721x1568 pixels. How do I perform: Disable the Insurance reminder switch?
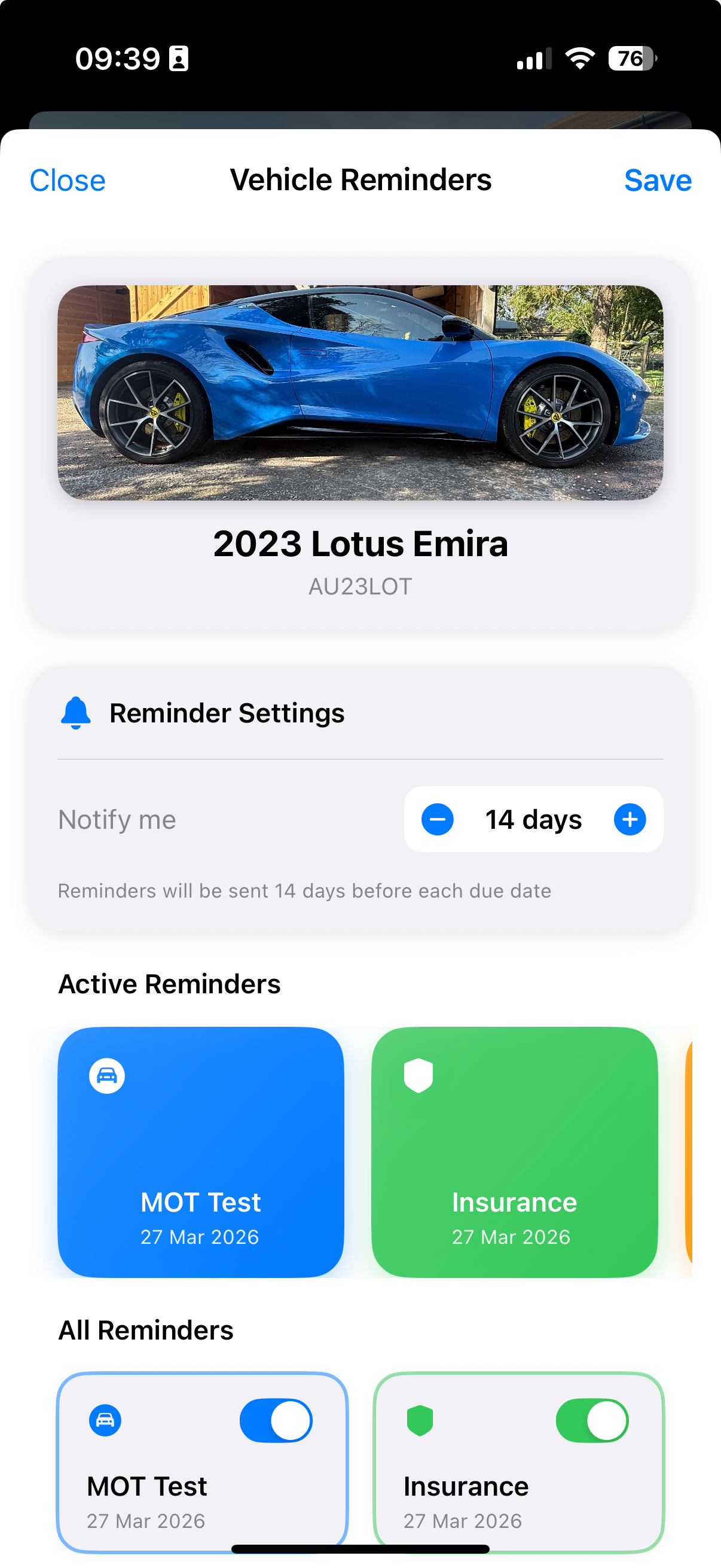592,1421
